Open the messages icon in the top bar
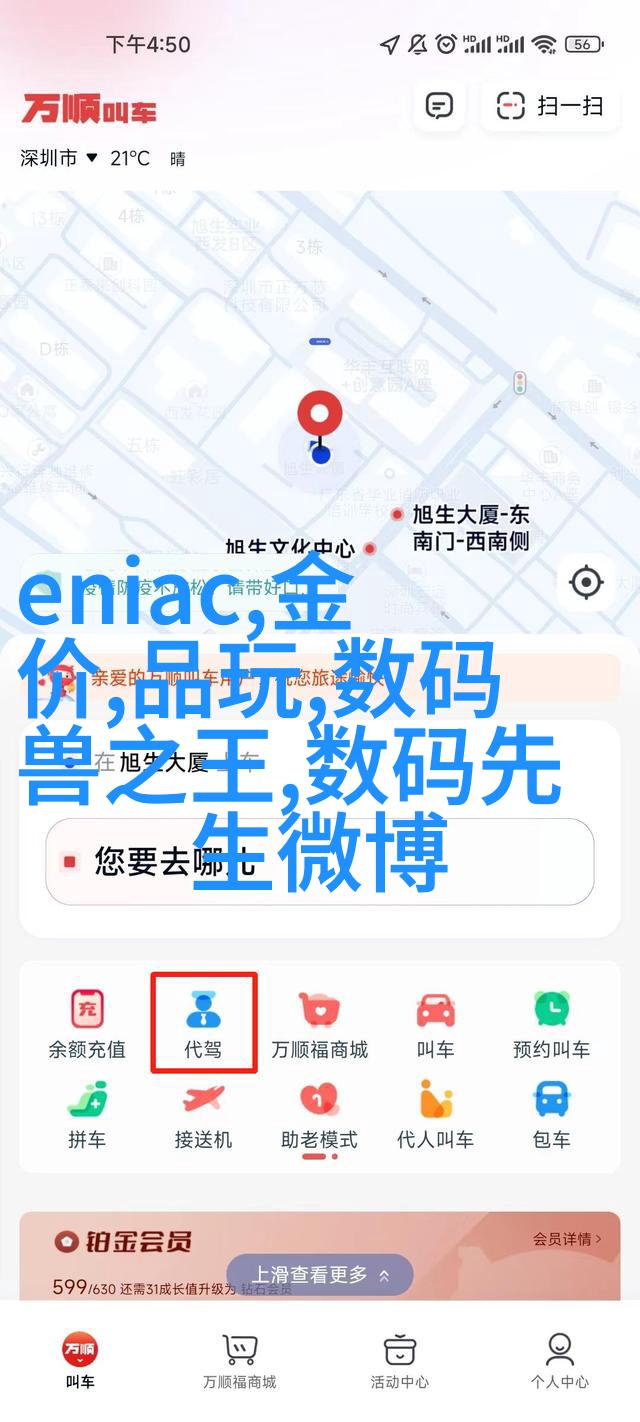Screen dimensions: 640x1422 [439, 106]
